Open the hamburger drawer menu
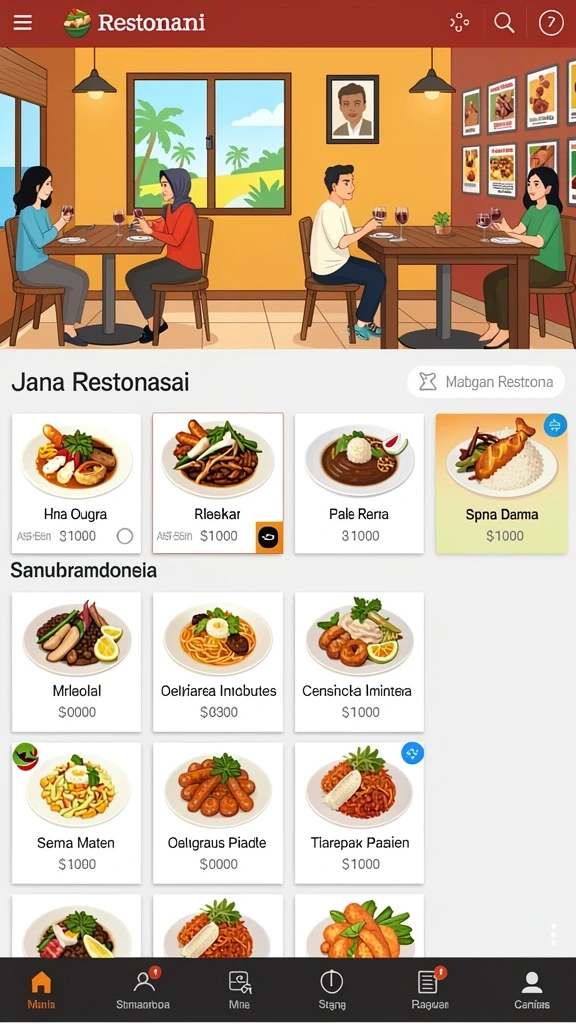This screenshot has height=1024, width=576. [x=23, y=23]
